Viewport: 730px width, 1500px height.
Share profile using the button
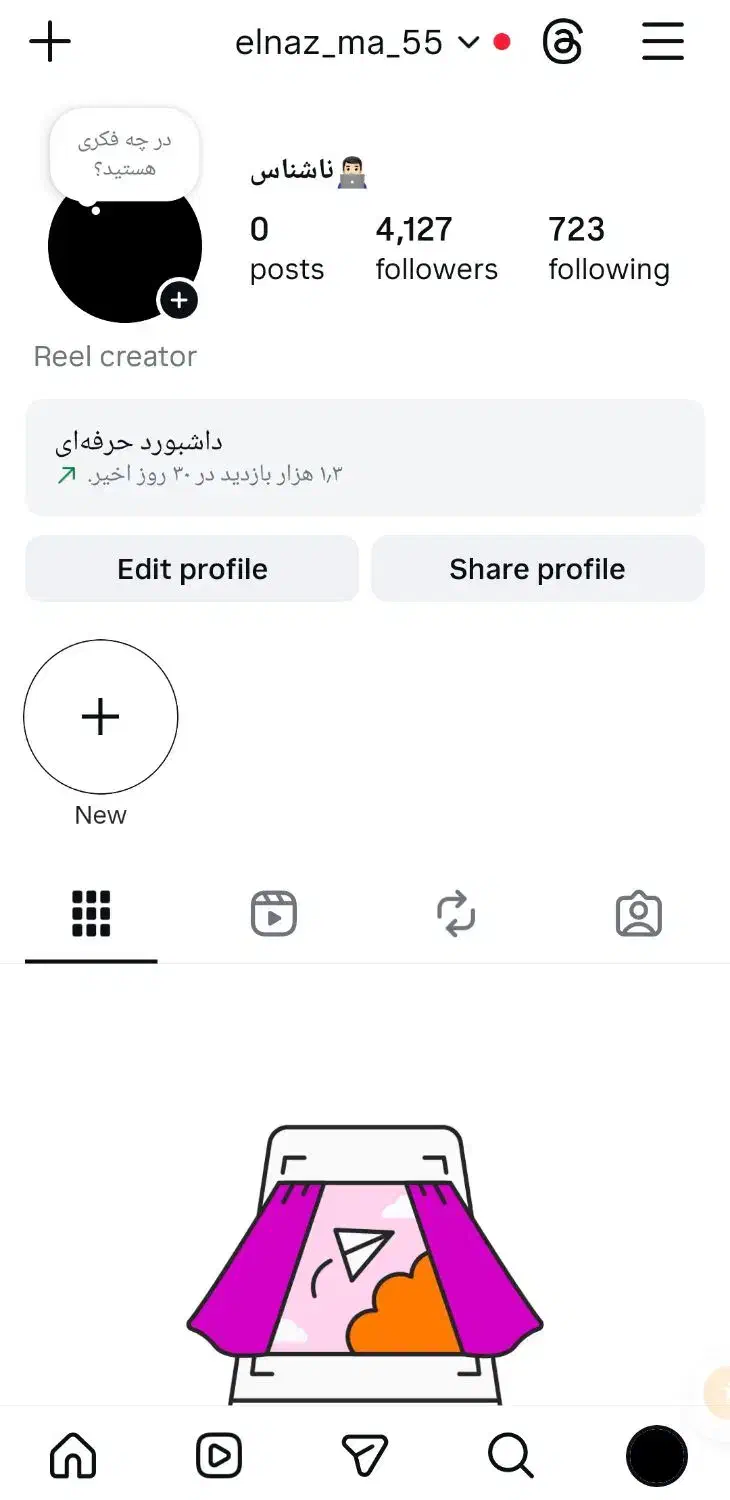[x=537, y=569]
